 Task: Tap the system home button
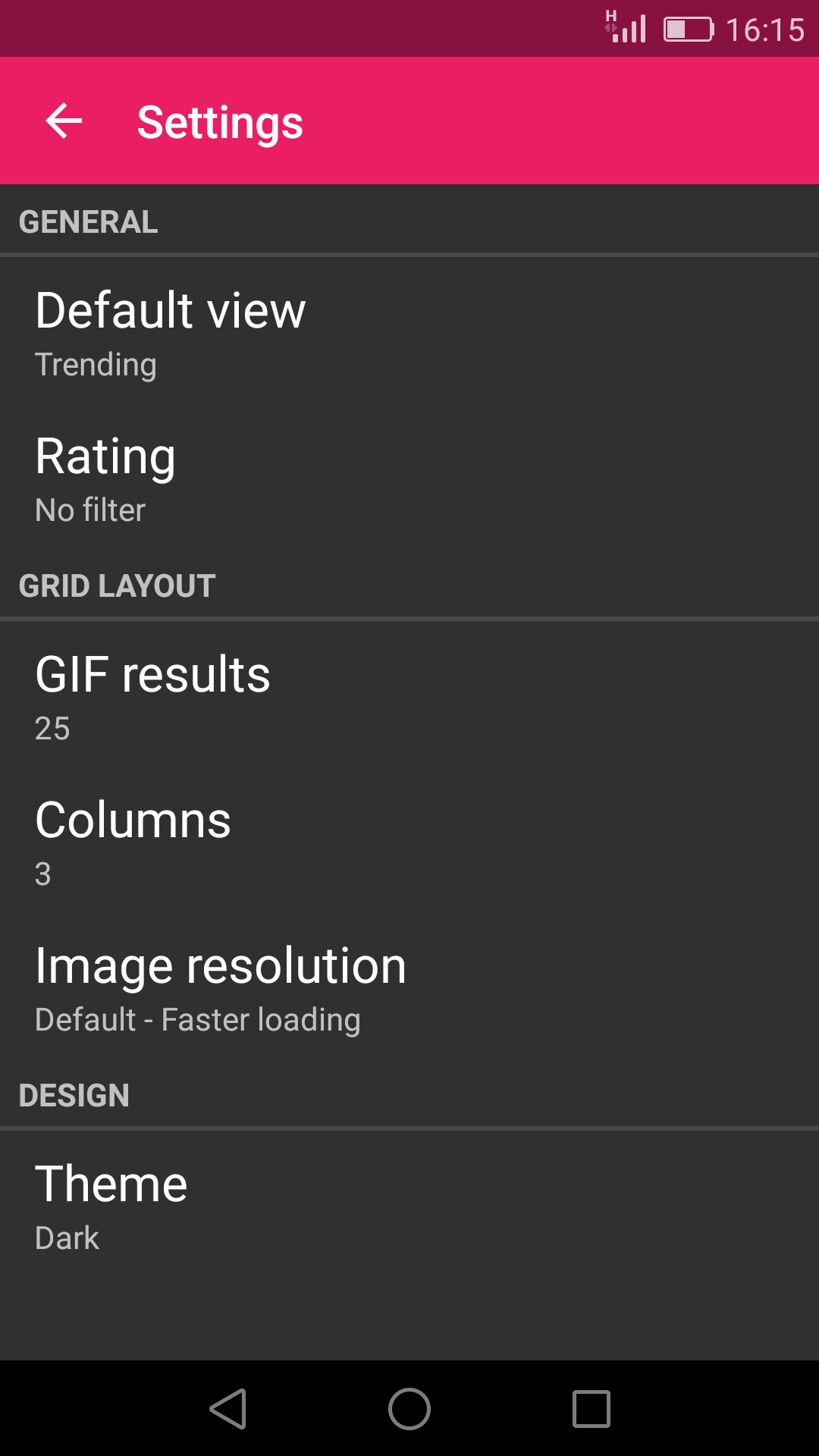[409, 1409]
